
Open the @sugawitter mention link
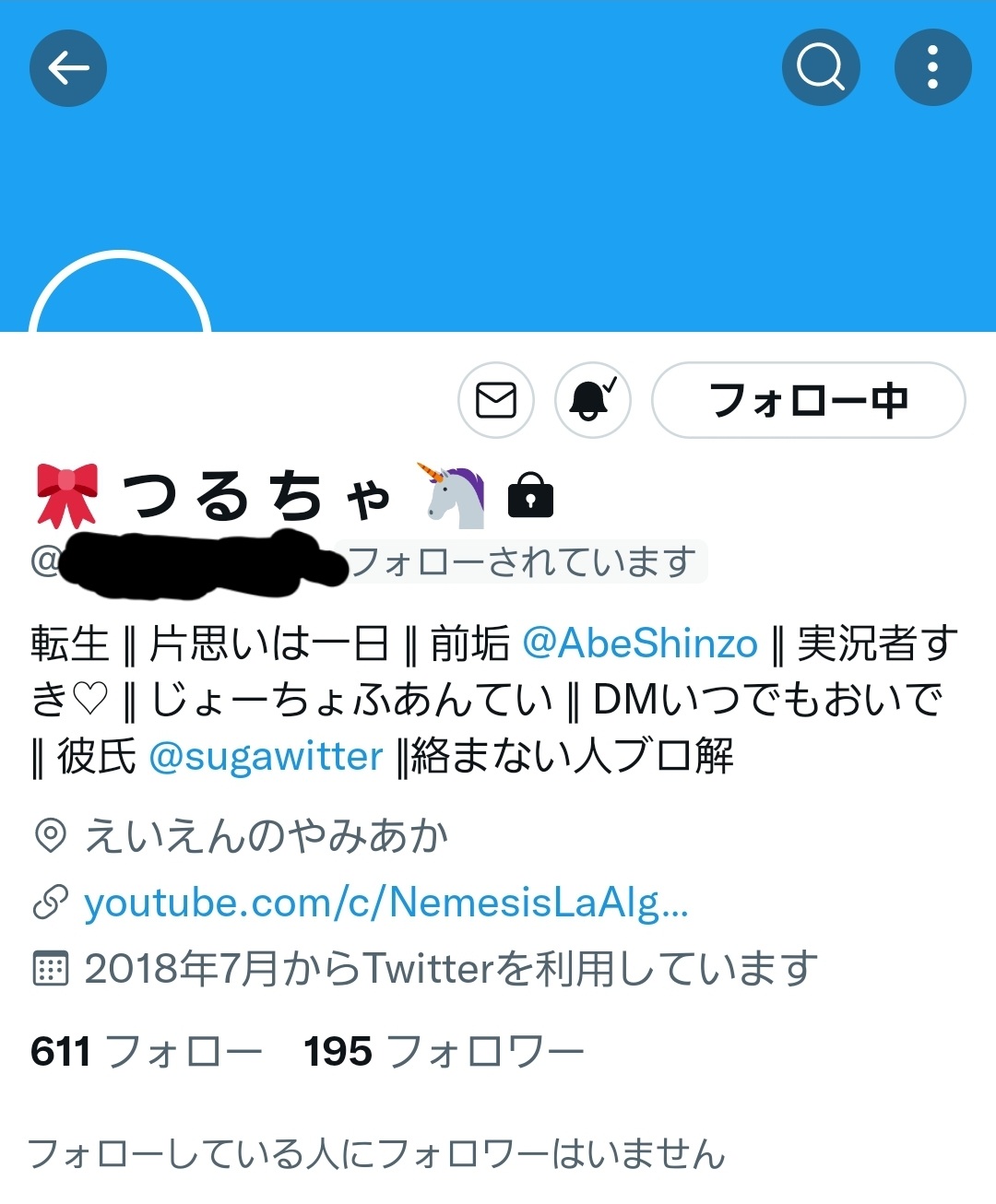click(266, 757)
